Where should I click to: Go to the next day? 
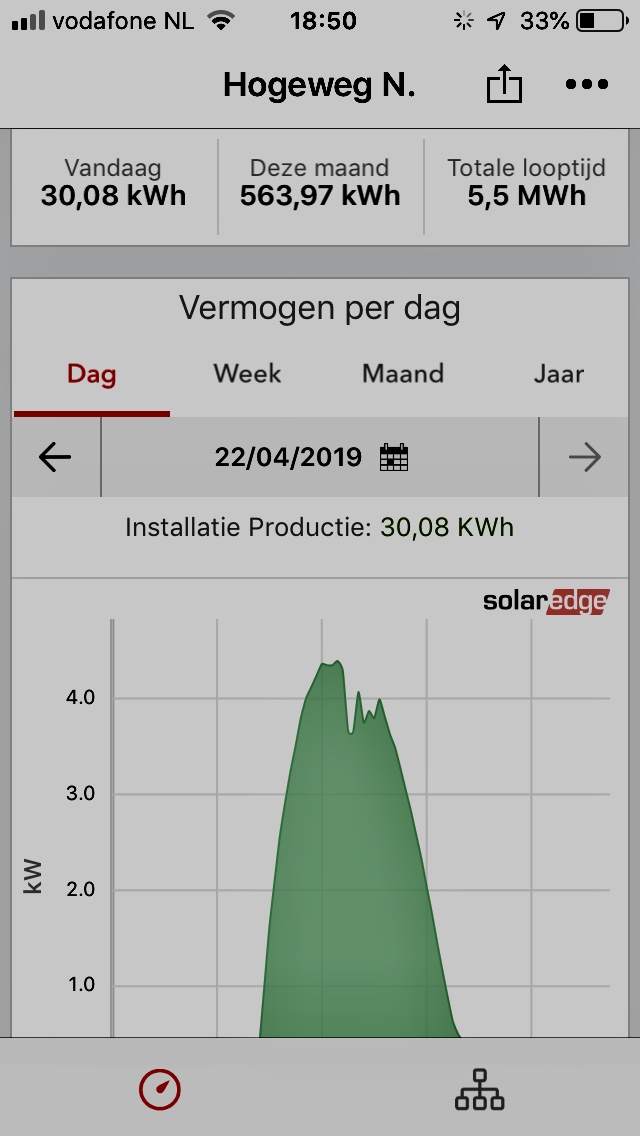[584, 457]
